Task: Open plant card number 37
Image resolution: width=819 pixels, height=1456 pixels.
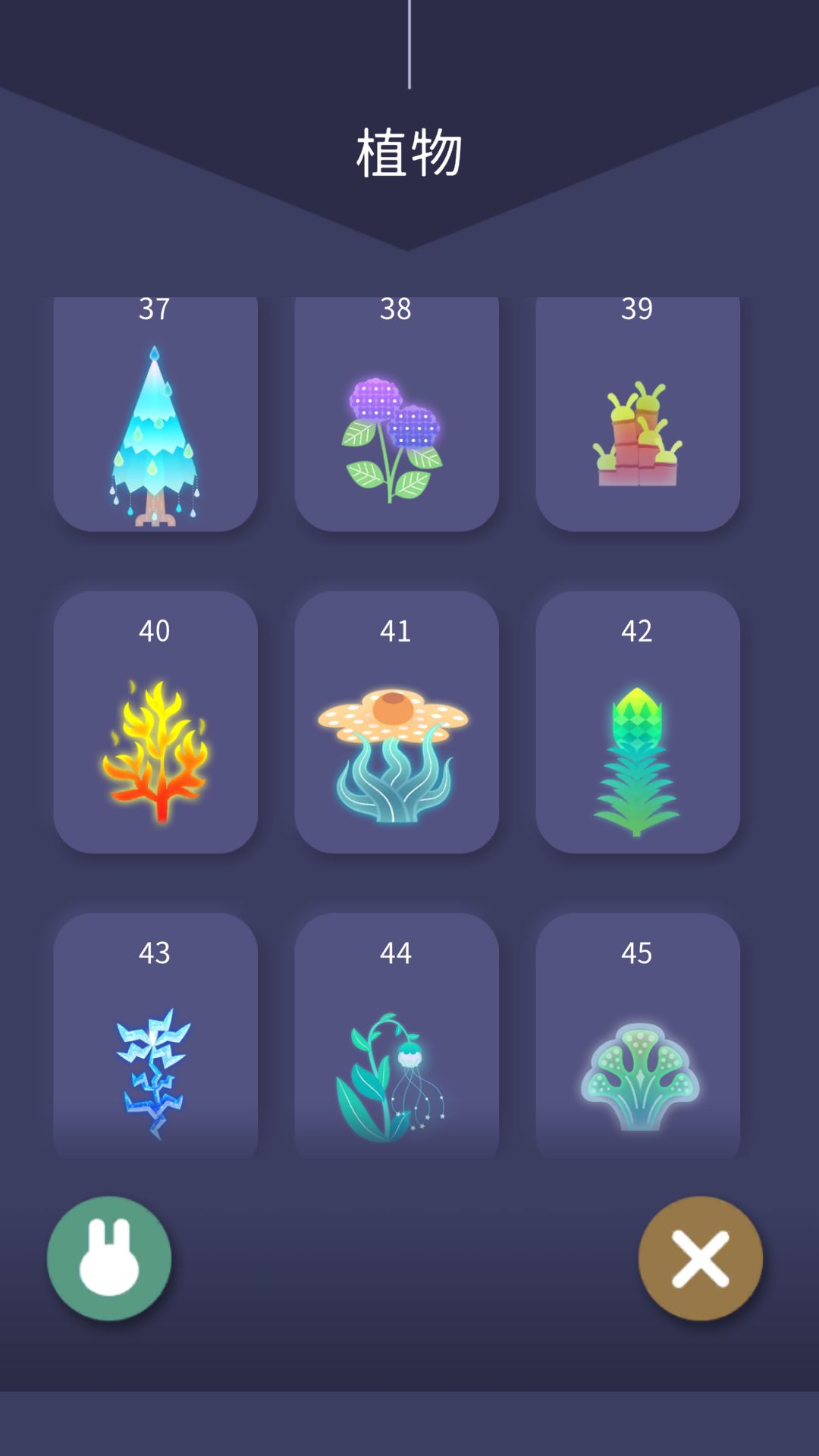Action: click(155, 414)
